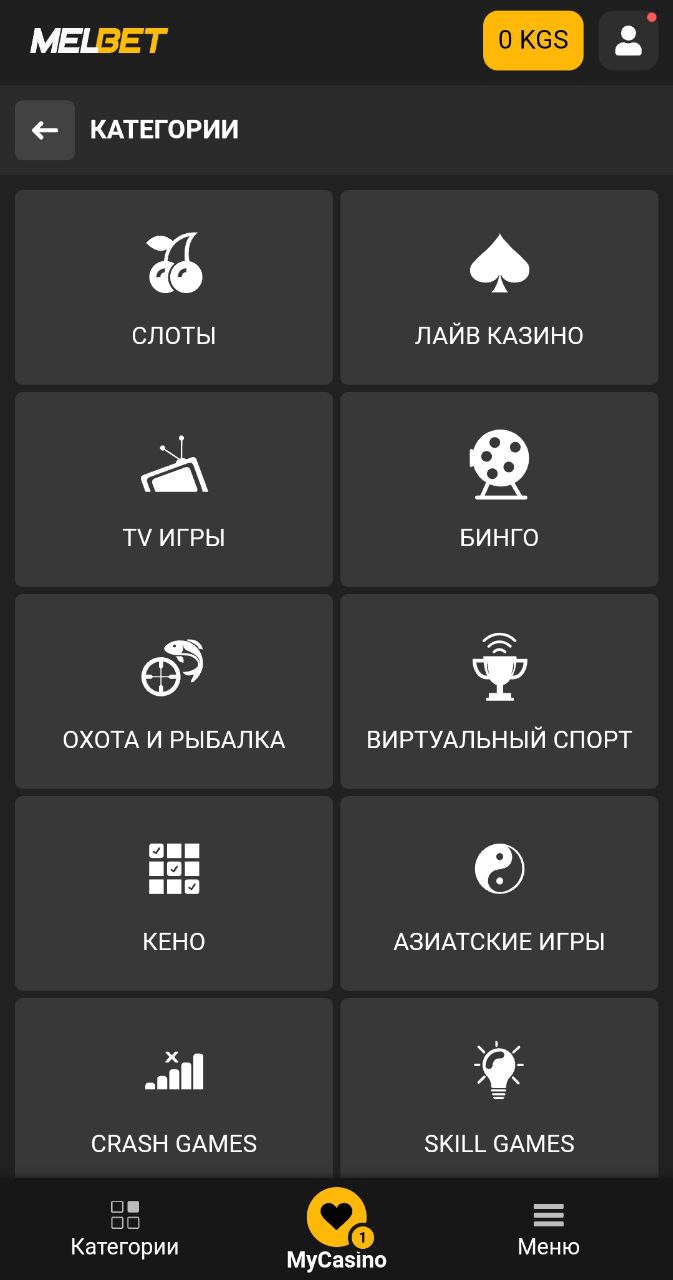Open the Бинго category
Viewport: 673px width, 1280px height.
pyautogui.click(x=499, y=490)
